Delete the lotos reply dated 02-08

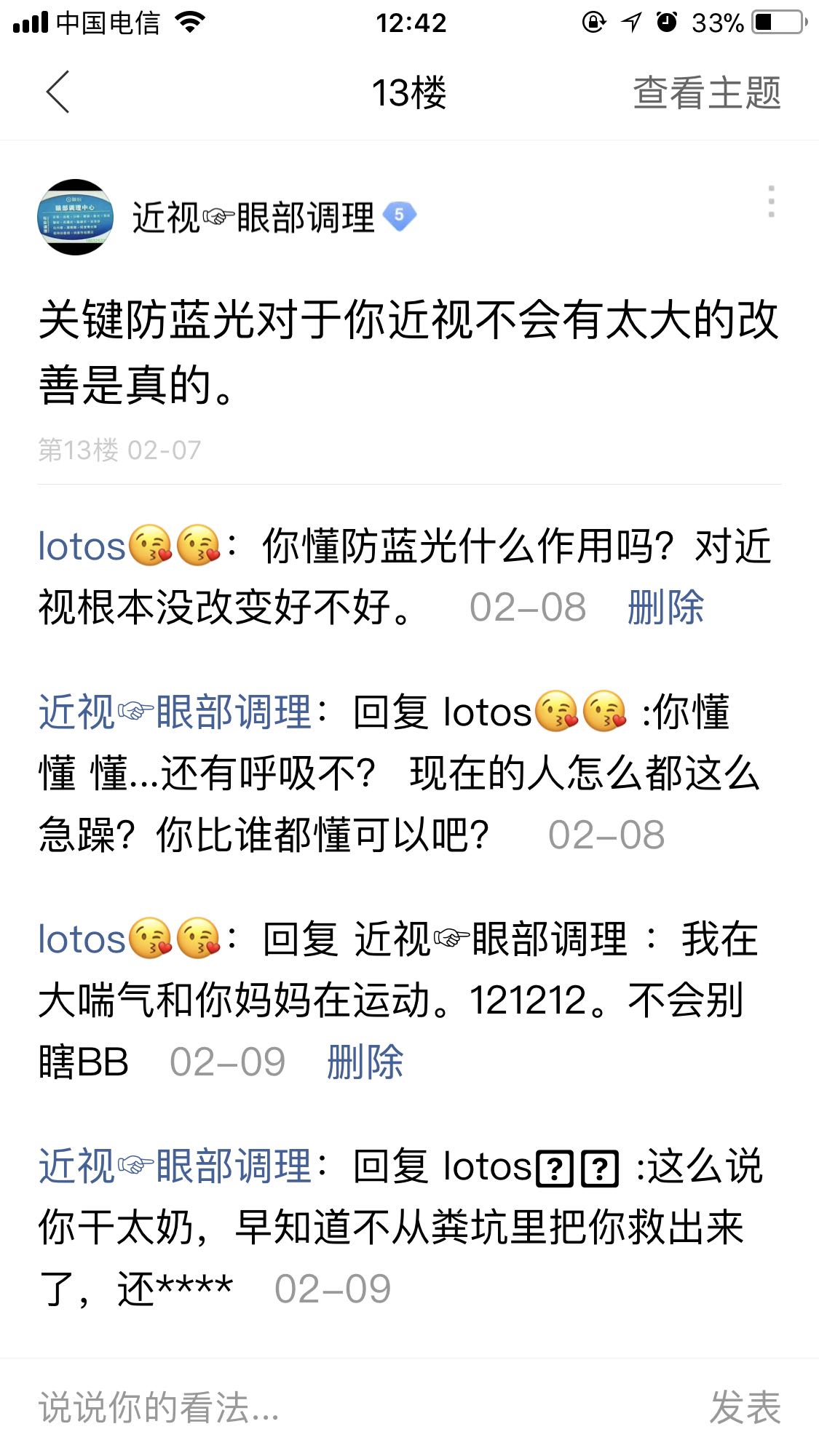click(x=665, y=608)
